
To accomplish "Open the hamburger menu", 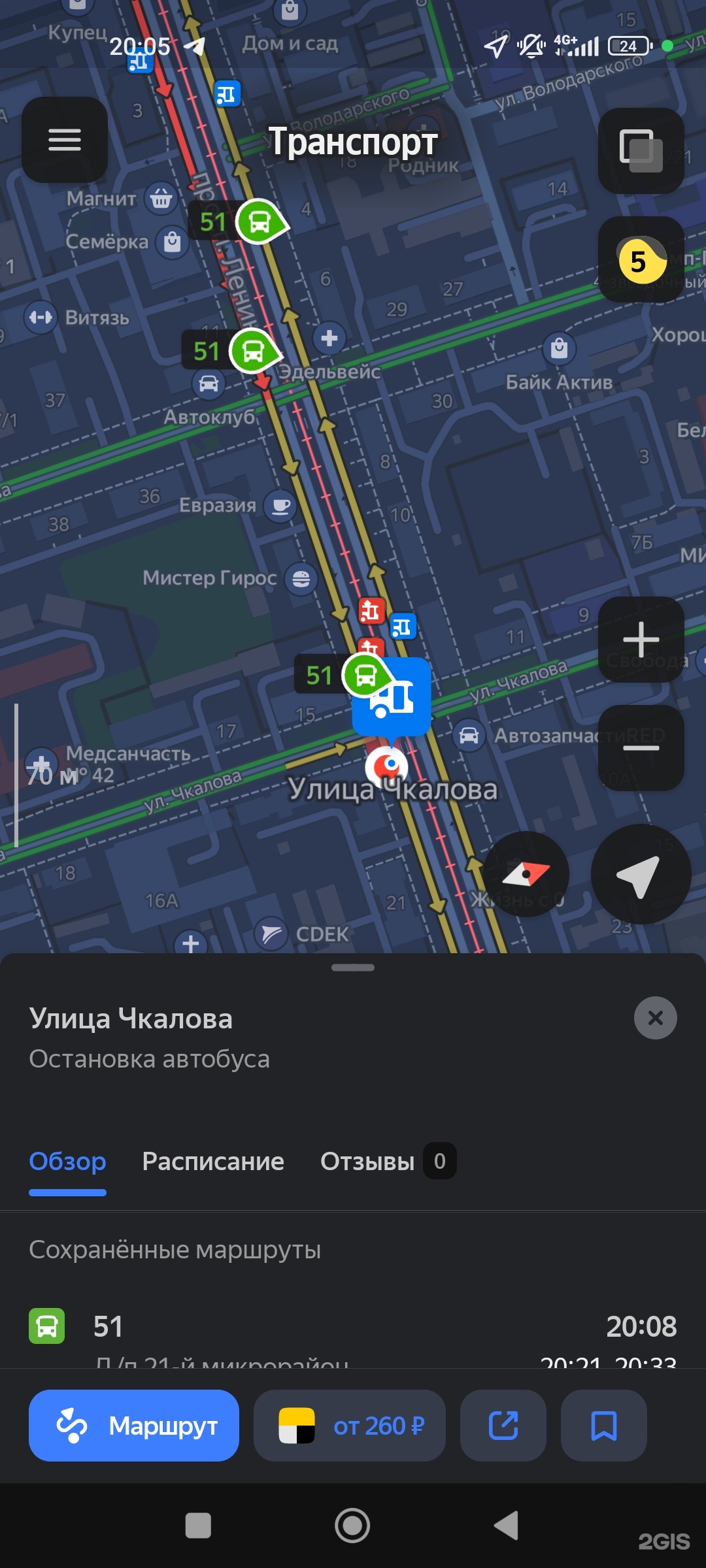I will coord(65,140).
